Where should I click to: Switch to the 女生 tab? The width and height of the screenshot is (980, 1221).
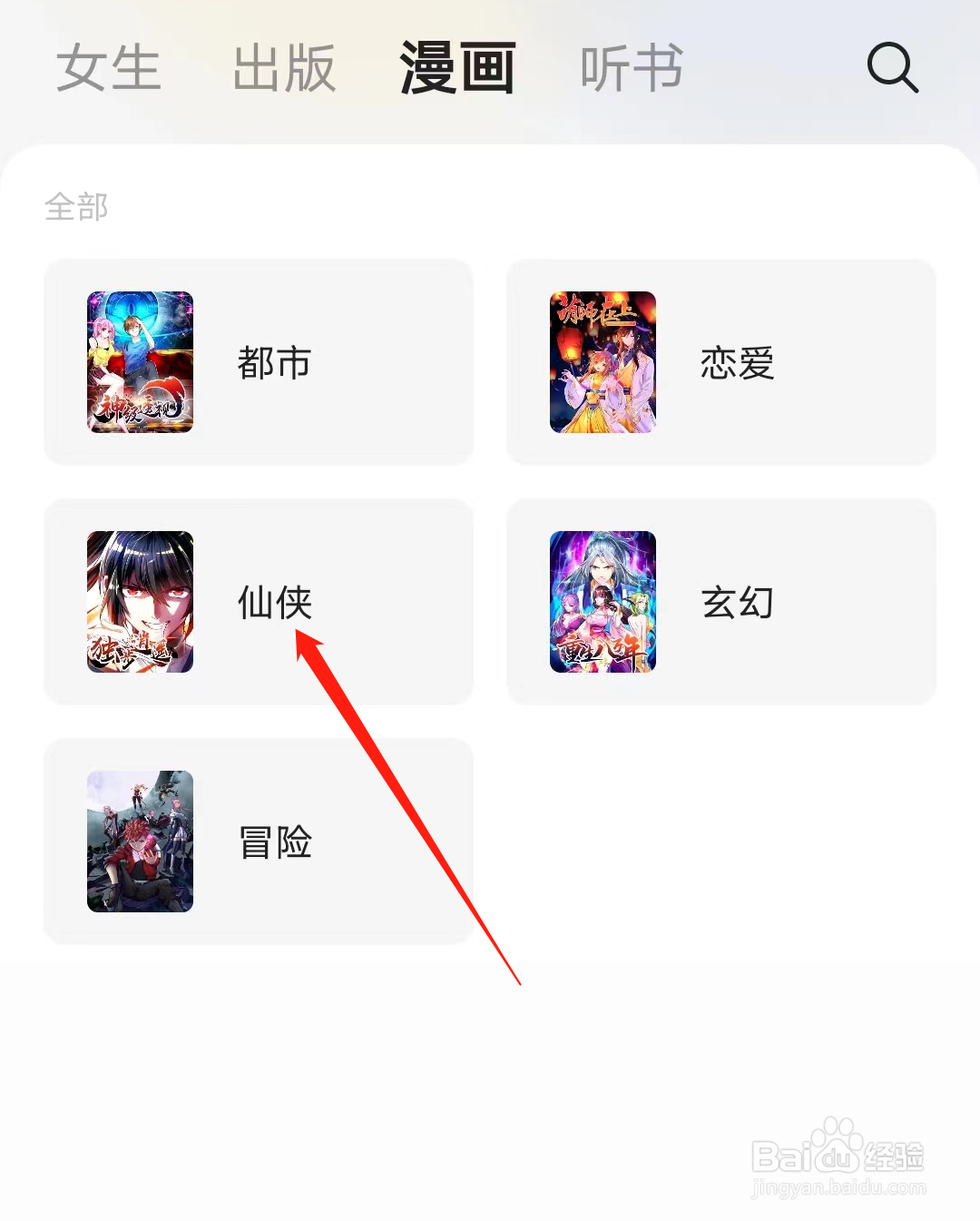106,67
